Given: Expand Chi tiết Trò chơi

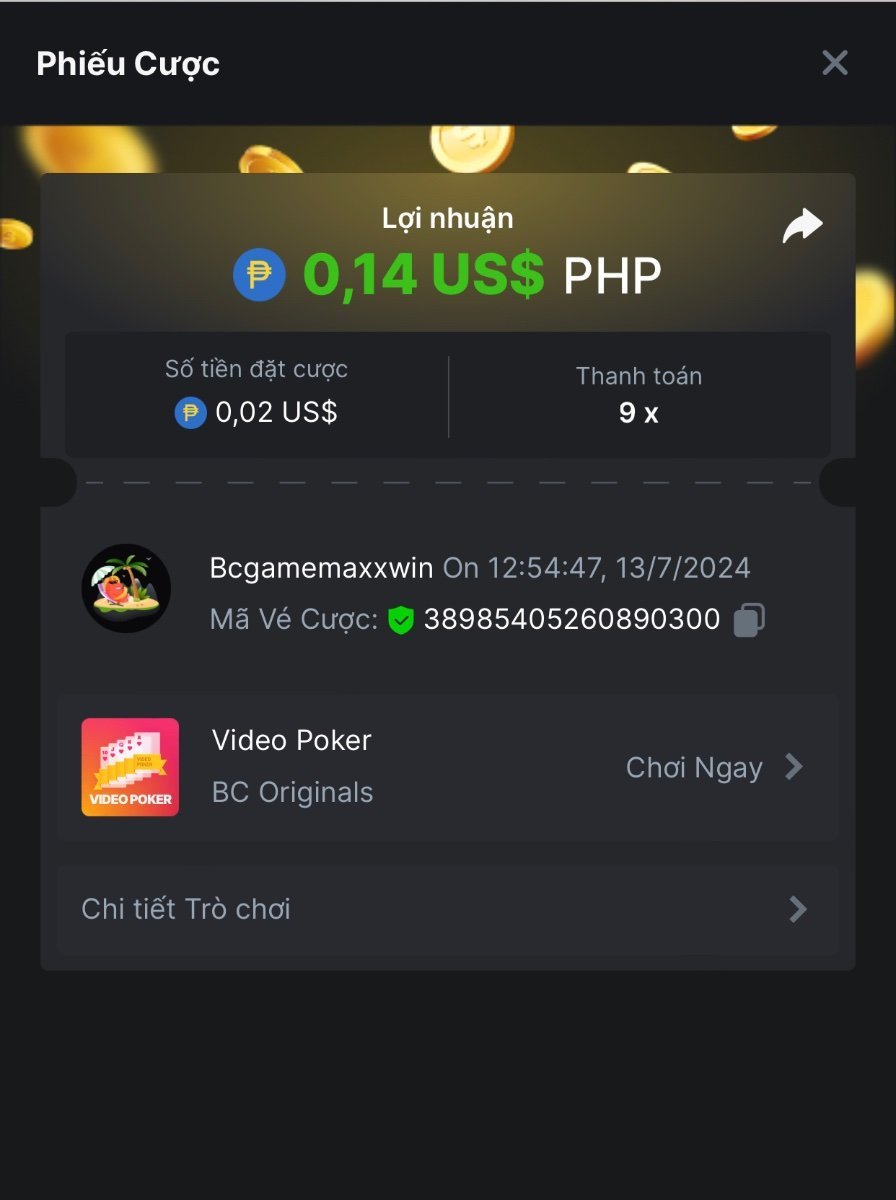Looking at the screenshot, I should tap(447, 909).
